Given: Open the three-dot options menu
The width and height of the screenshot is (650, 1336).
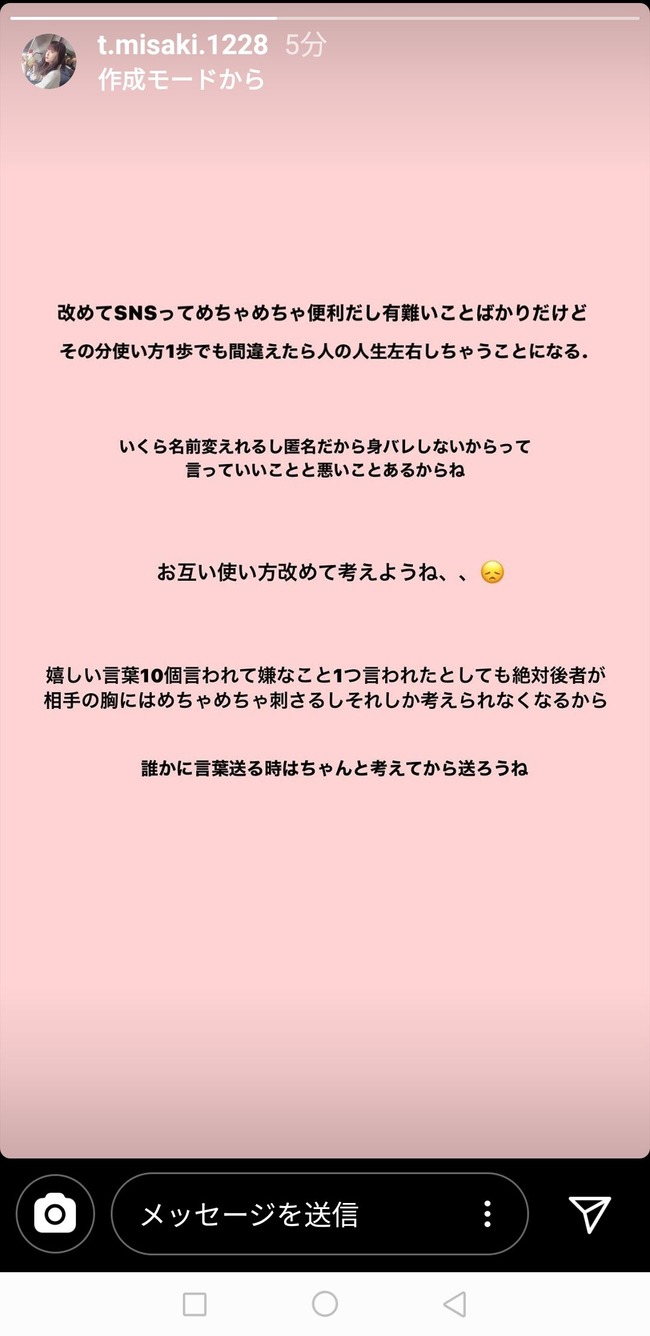Looking at the screenshot, I should pos(487,1214).
